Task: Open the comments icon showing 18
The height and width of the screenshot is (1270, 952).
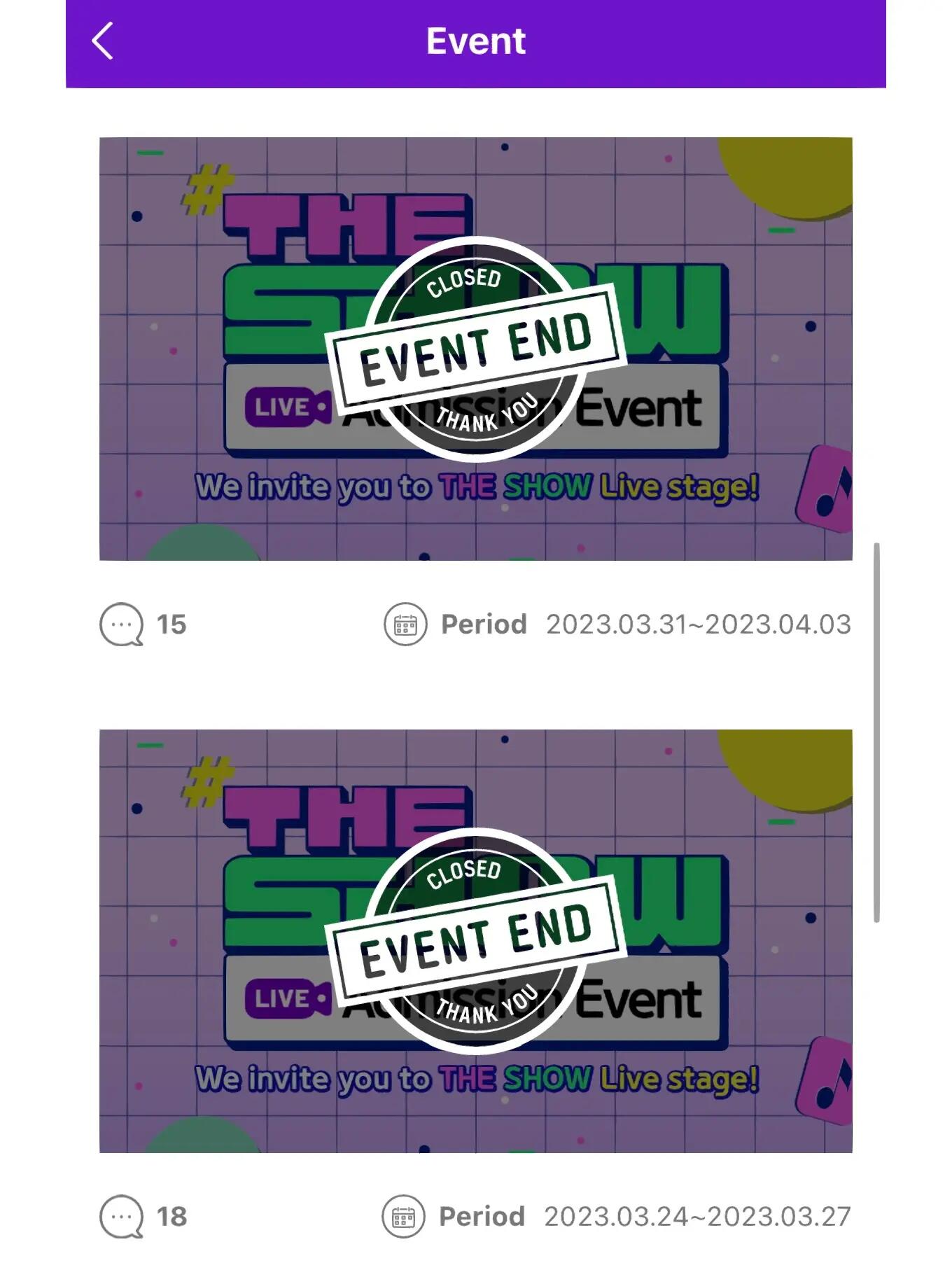Action: [x=122, y=1216]
